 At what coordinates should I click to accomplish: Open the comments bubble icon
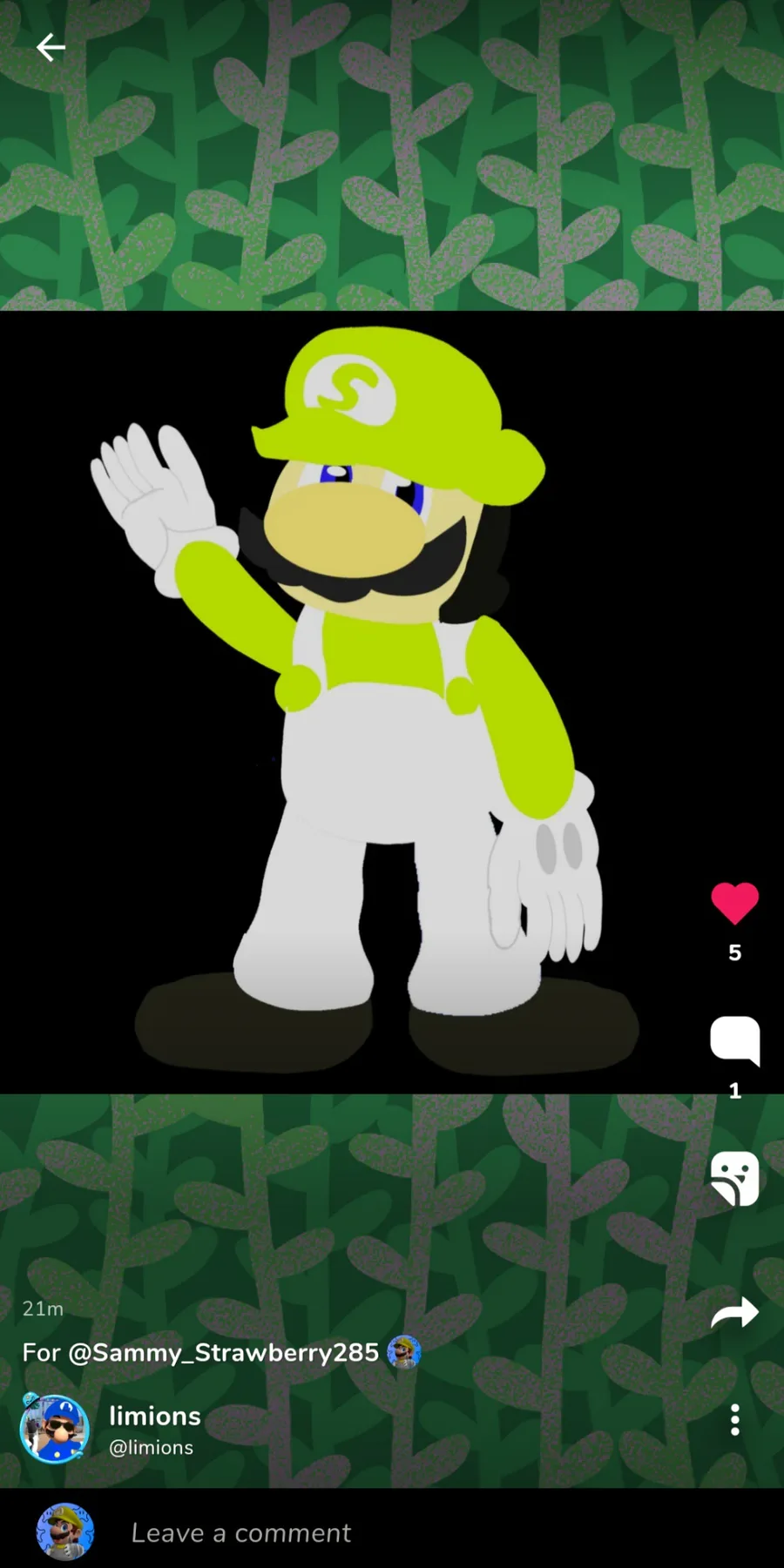734,1040
